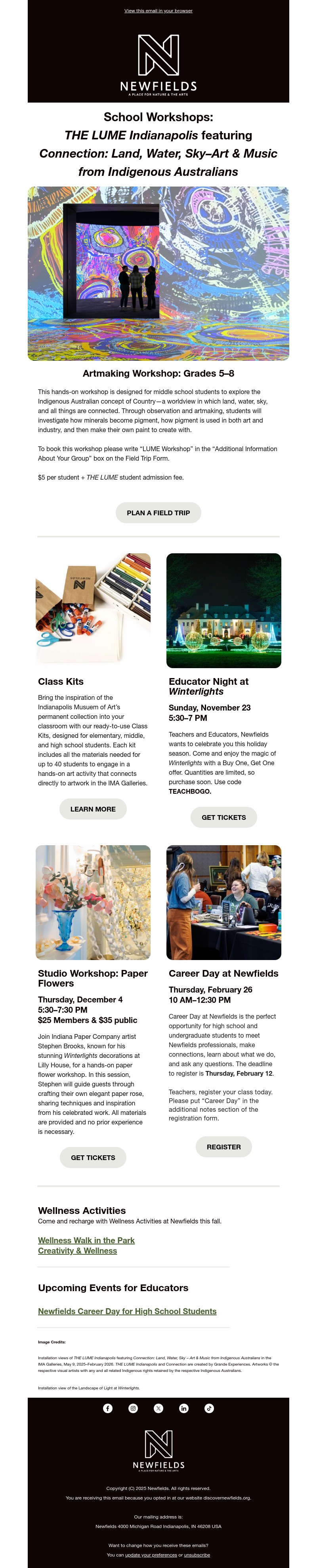The height and width of the screenshot is (1568, 317).
Task: Open the Creativity & Wellness link
Action: click(77, 1251)
